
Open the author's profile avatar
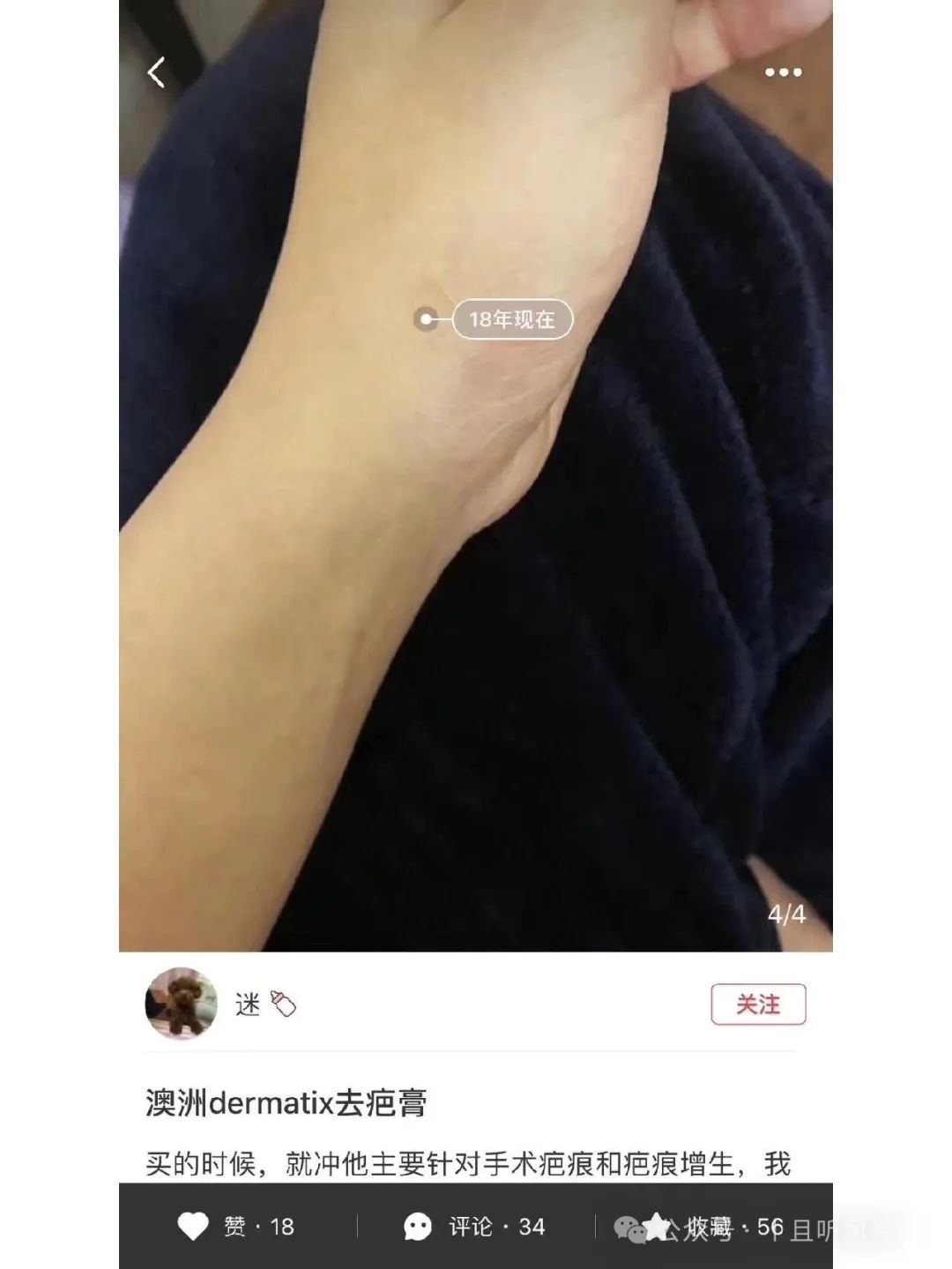coord(181,1004)
